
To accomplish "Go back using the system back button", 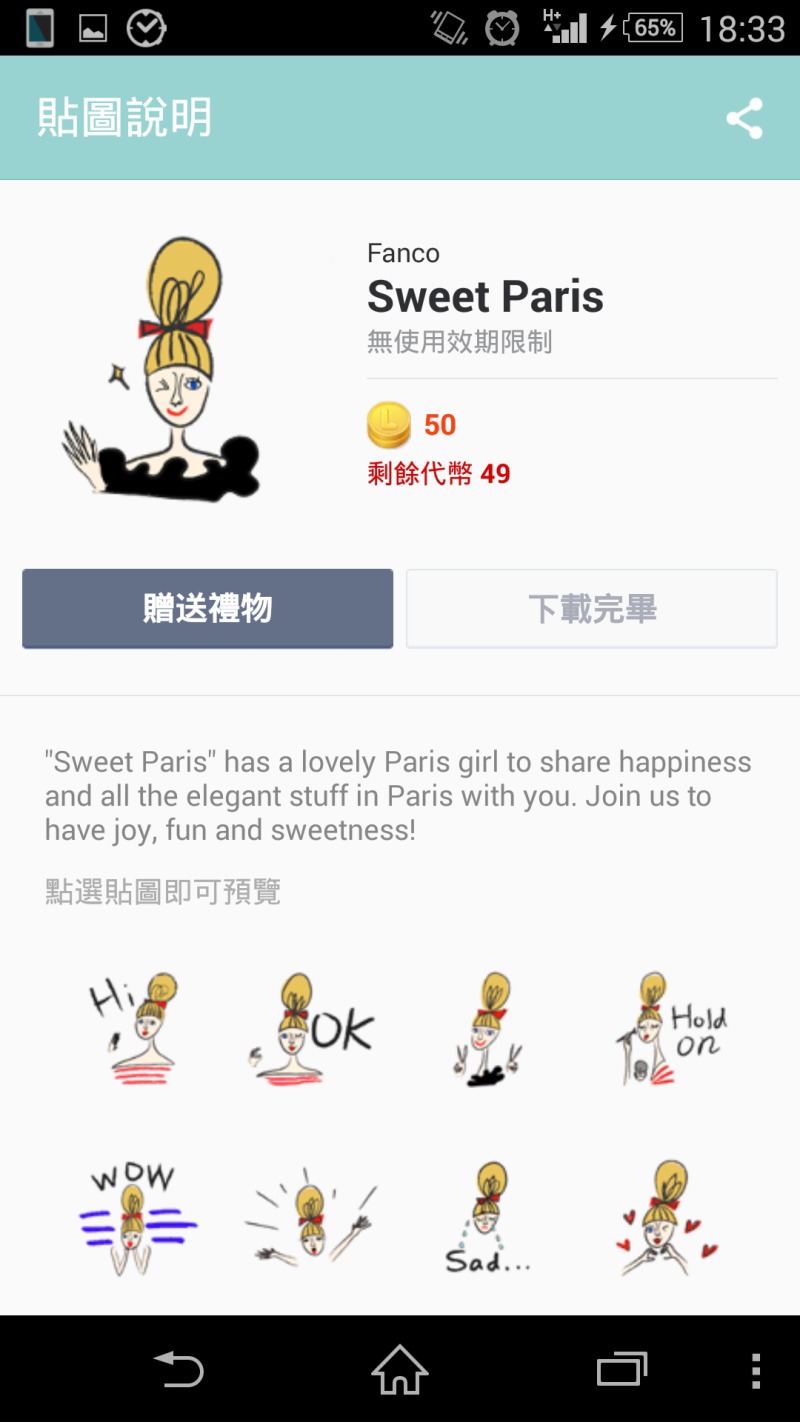I will click(x=178, y=1369).
